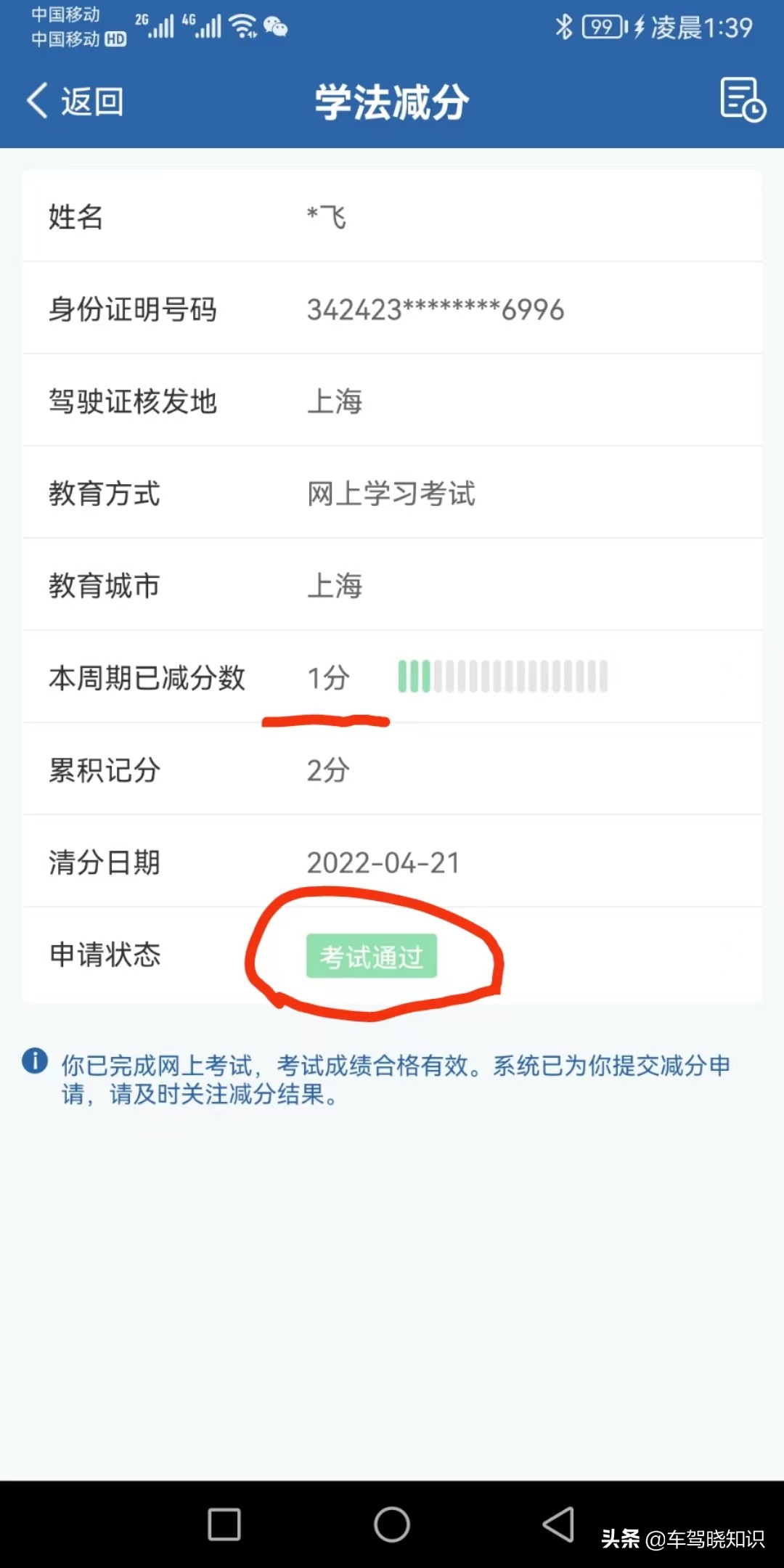Image resolution: width=784 pixels, height=1568 pixels.
Task: Open the recent apps square button
Action: click(x=224, y=1524)
